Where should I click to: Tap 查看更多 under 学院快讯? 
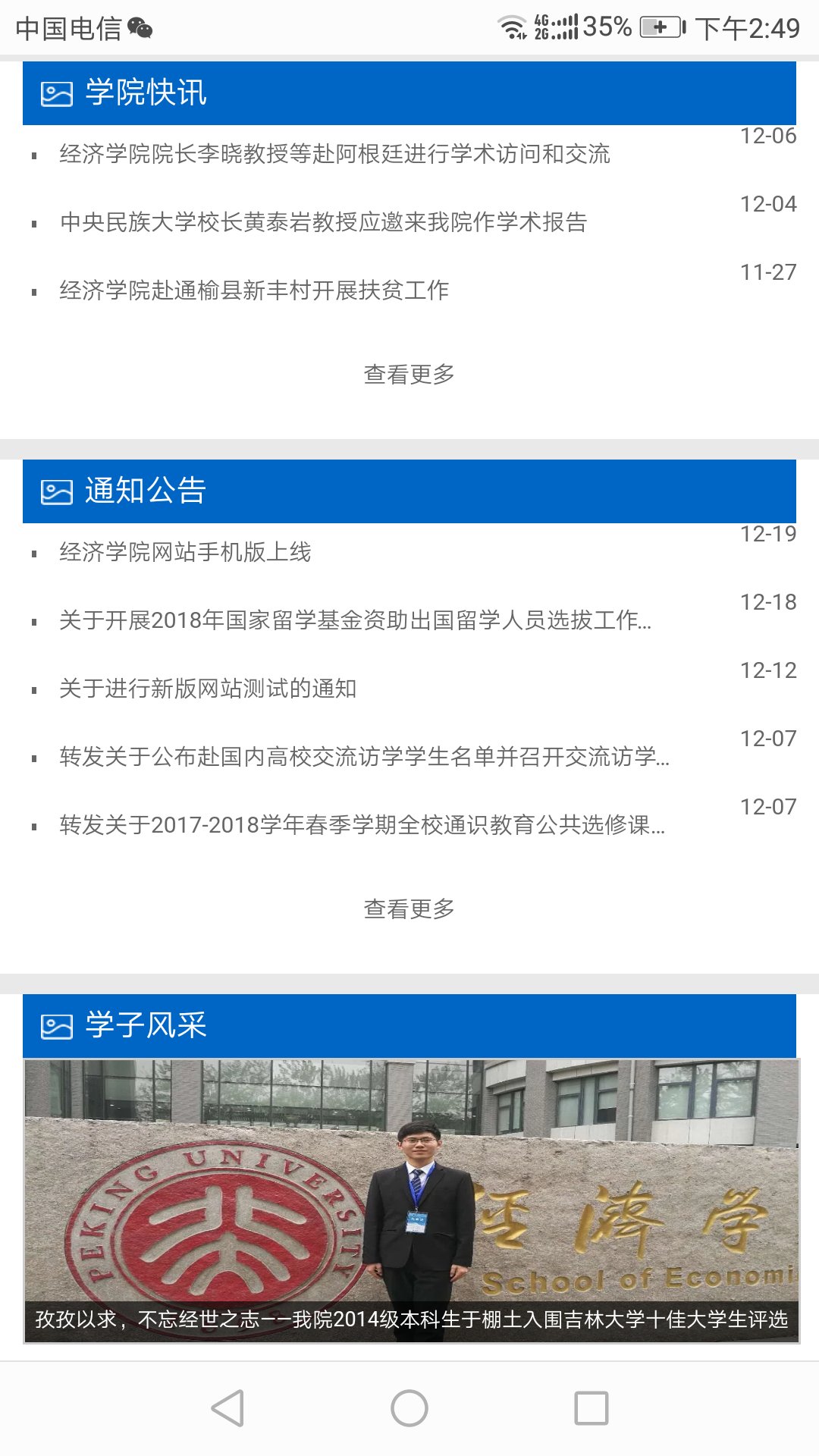[409, 375]
